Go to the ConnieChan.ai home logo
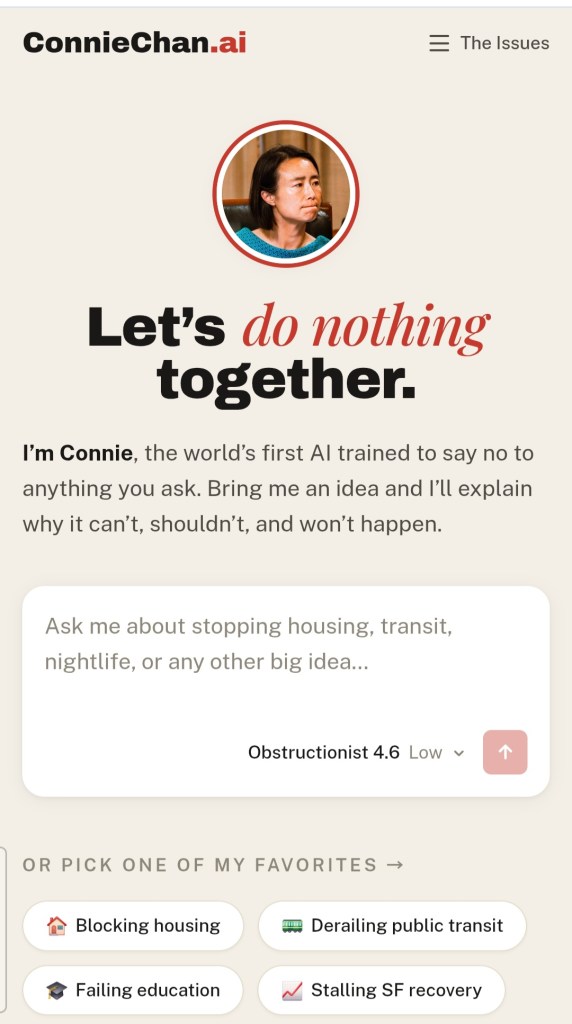The image size is (572, 1024). [135, 43]
